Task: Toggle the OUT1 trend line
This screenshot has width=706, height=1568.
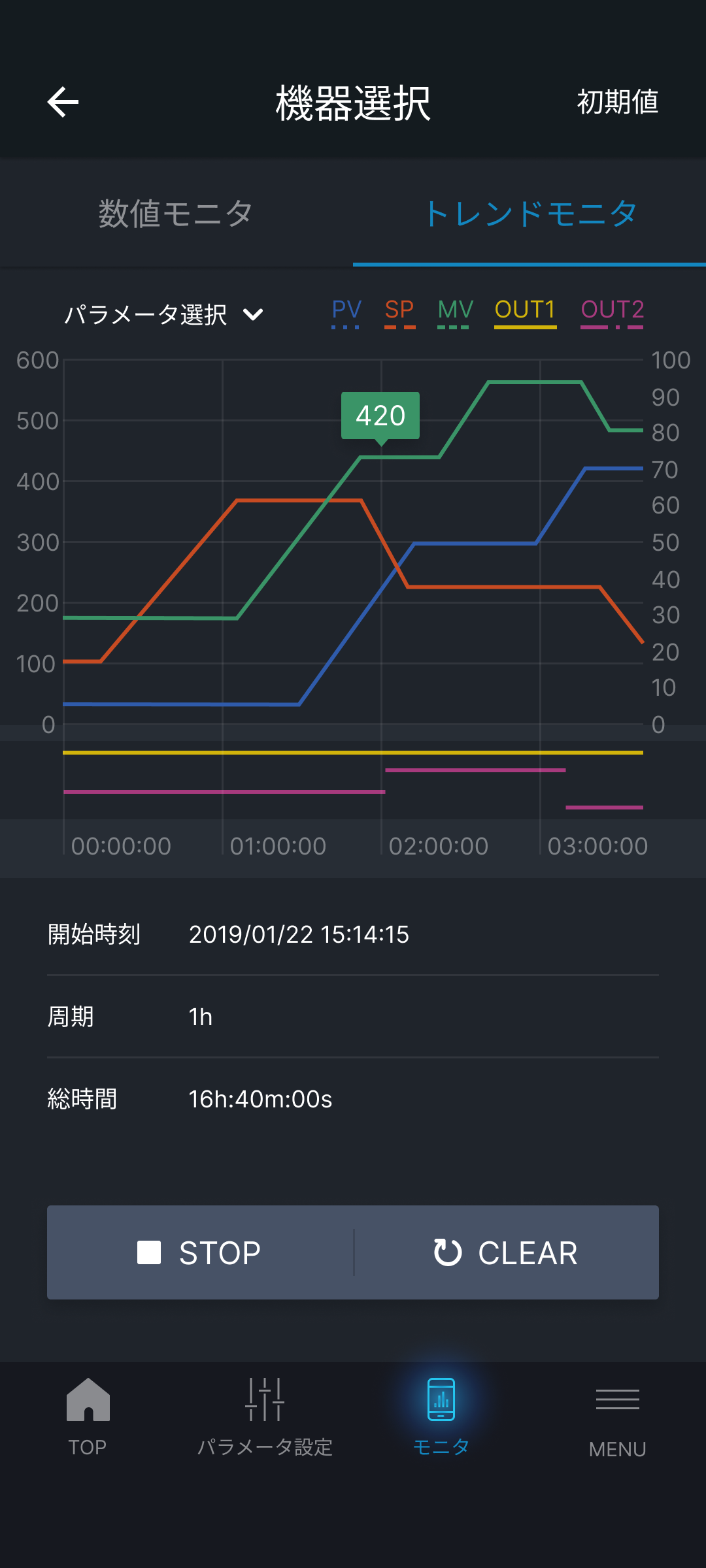Action: coord(525,312)
